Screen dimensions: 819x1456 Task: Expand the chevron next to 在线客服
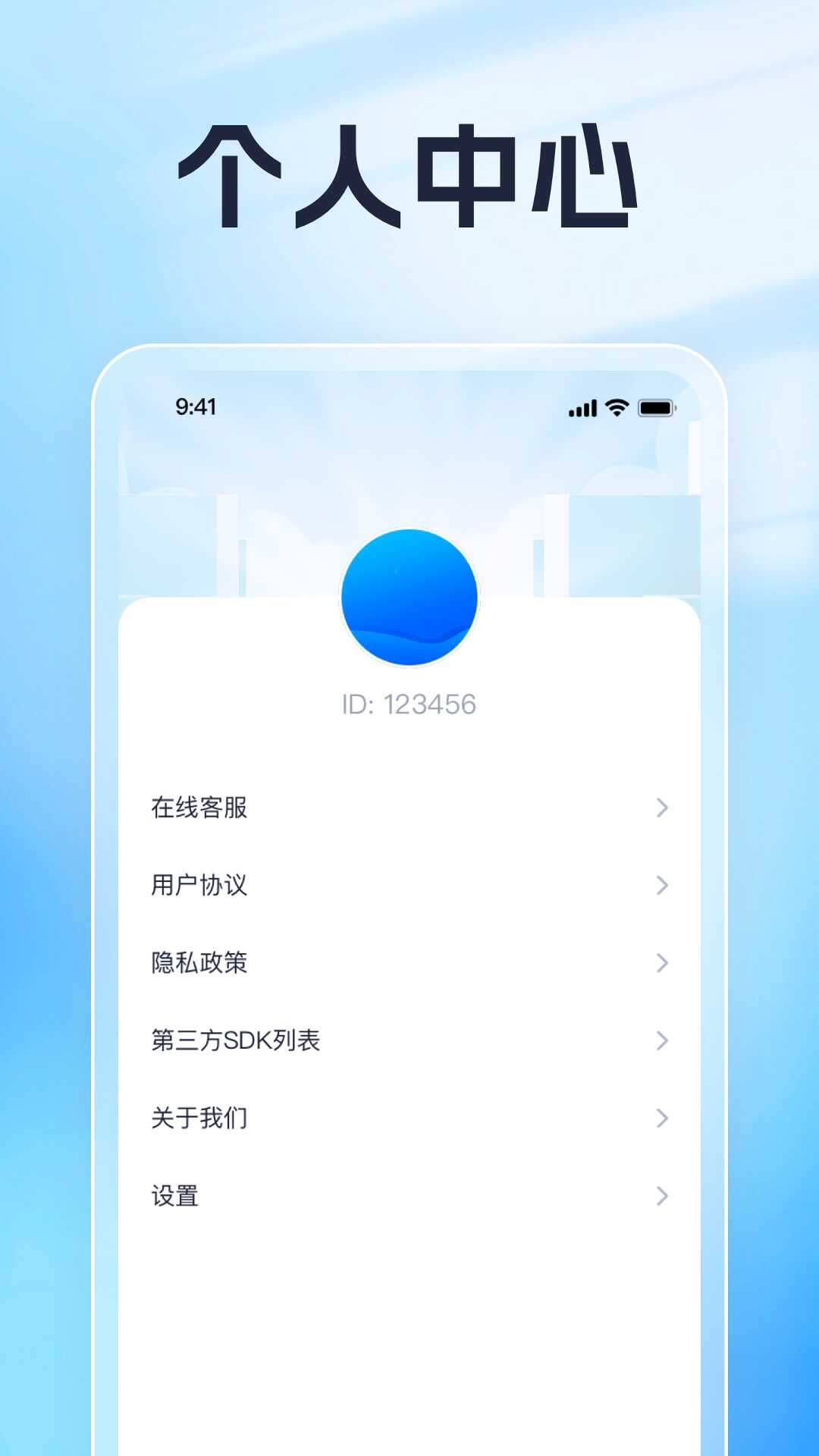[661, 808]
